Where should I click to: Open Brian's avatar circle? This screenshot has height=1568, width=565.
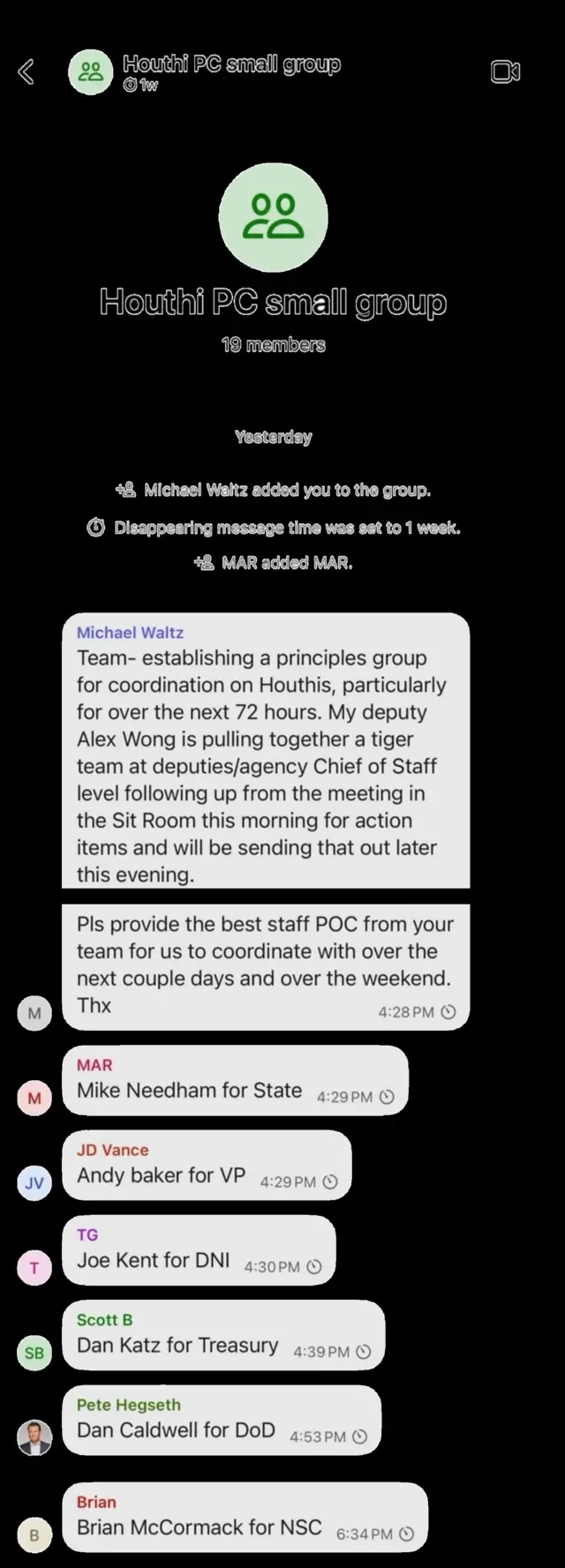tap(34, 1534)
